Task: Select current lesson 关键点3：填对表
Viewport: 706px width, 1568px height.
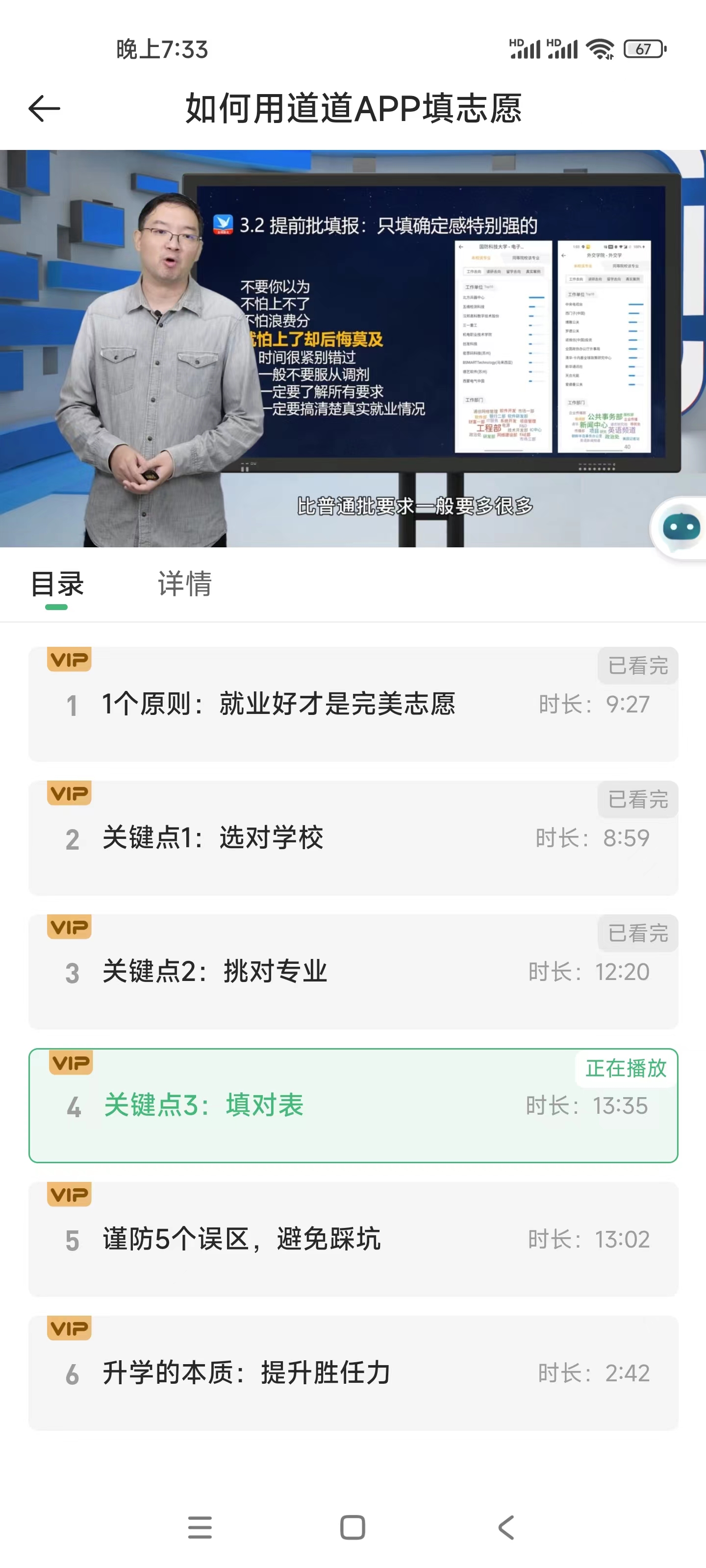Action: (x=353, y=1105)
